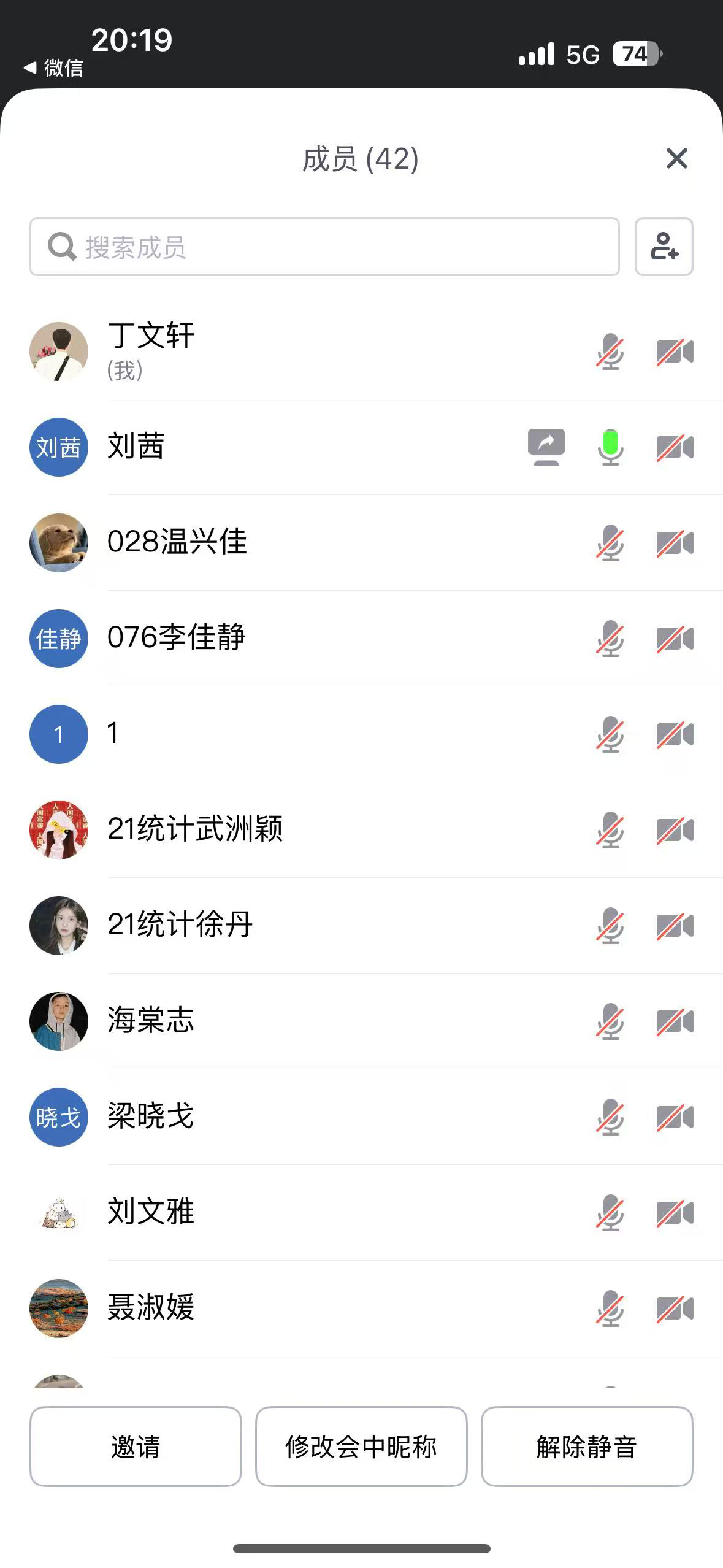Tap the 邀请 button

[136, 1447]
